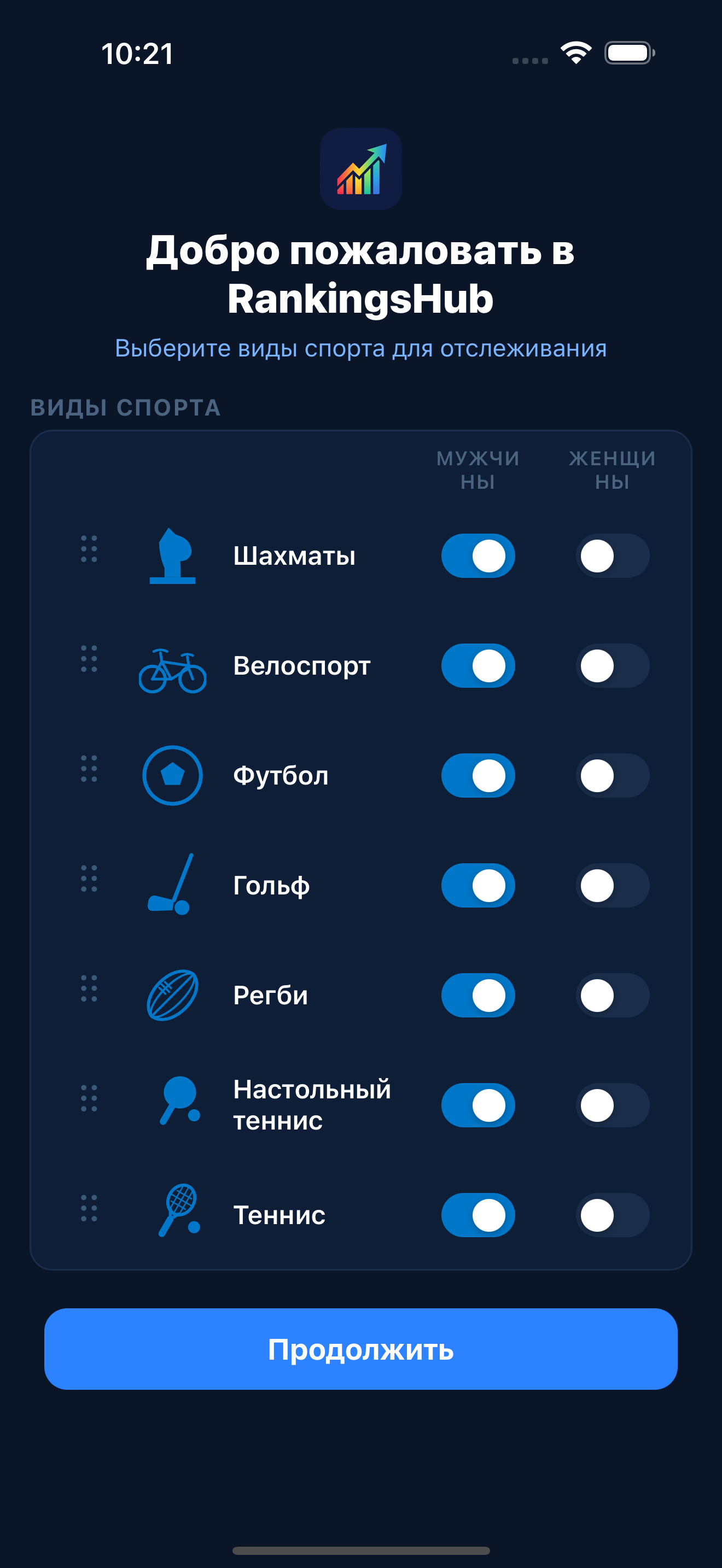The width and height of the screenshot is (722, 1568).
Task: Enable the women's toggle for Регби
Action: click(x=613, y=995)
